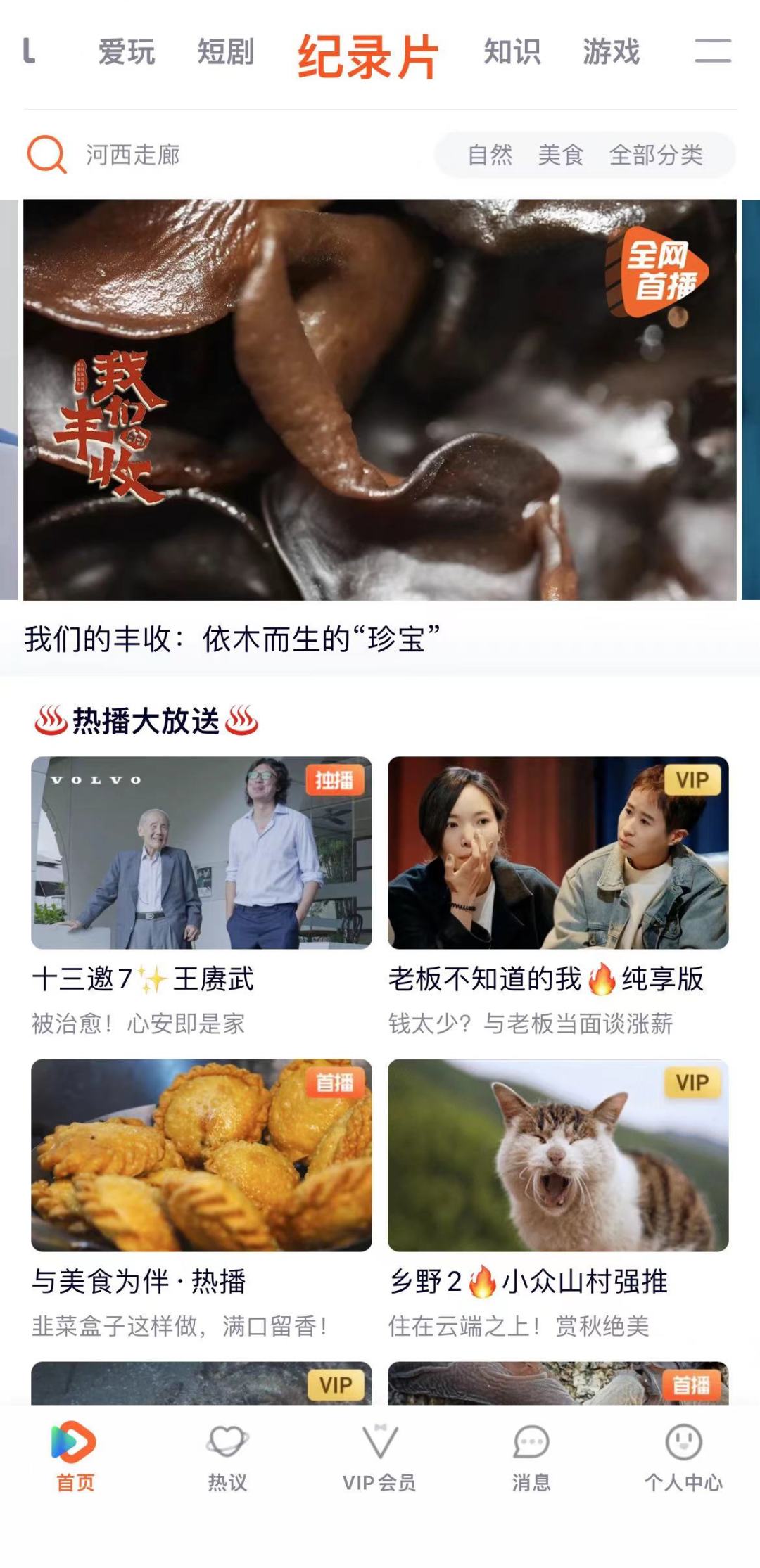Switch to the 短剧 tab
Viewport: 760px width, 1568px height.
(225, 53)
